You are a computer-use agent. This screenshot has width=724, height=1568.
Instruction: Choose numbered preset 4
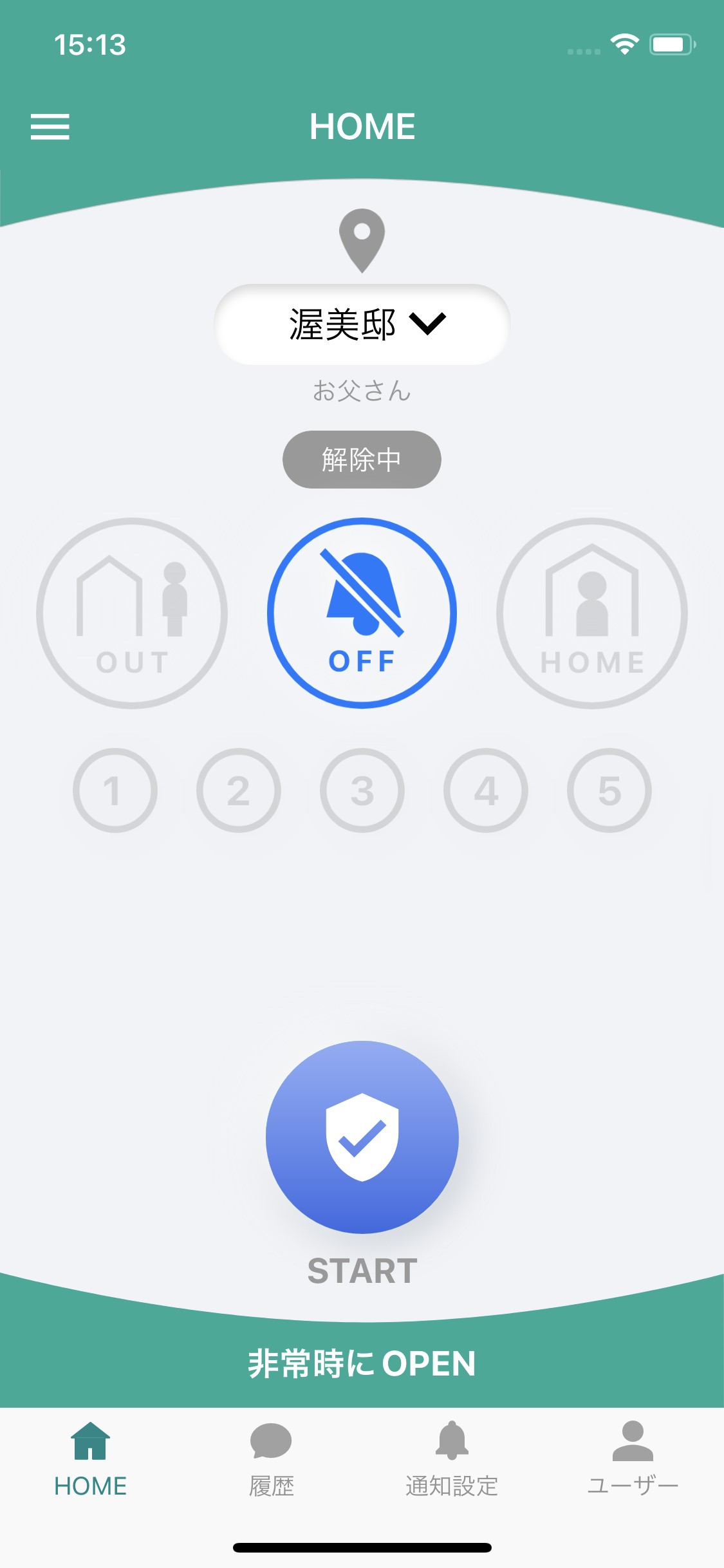pos(486,790)
